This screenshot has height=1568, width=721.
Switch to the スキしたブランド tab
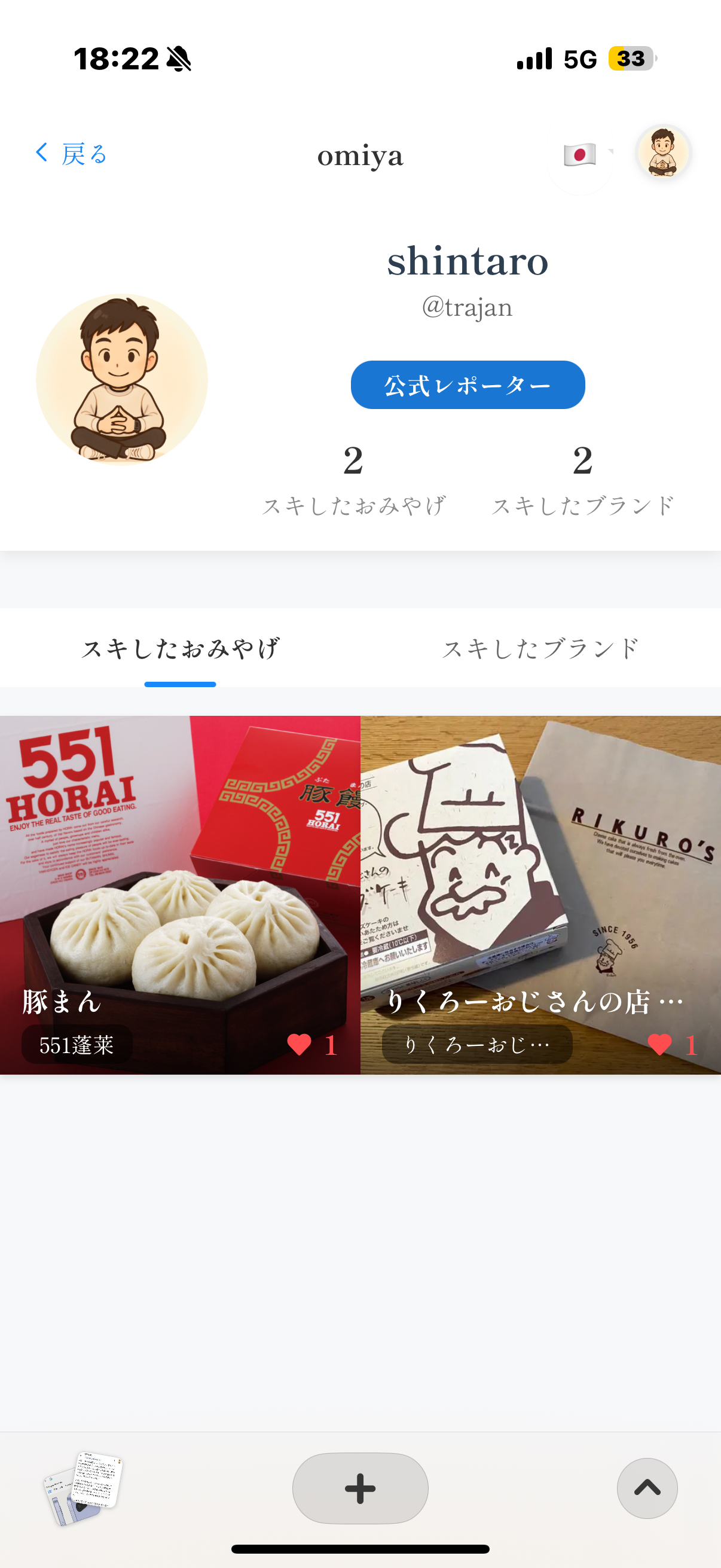click(540, 648)
